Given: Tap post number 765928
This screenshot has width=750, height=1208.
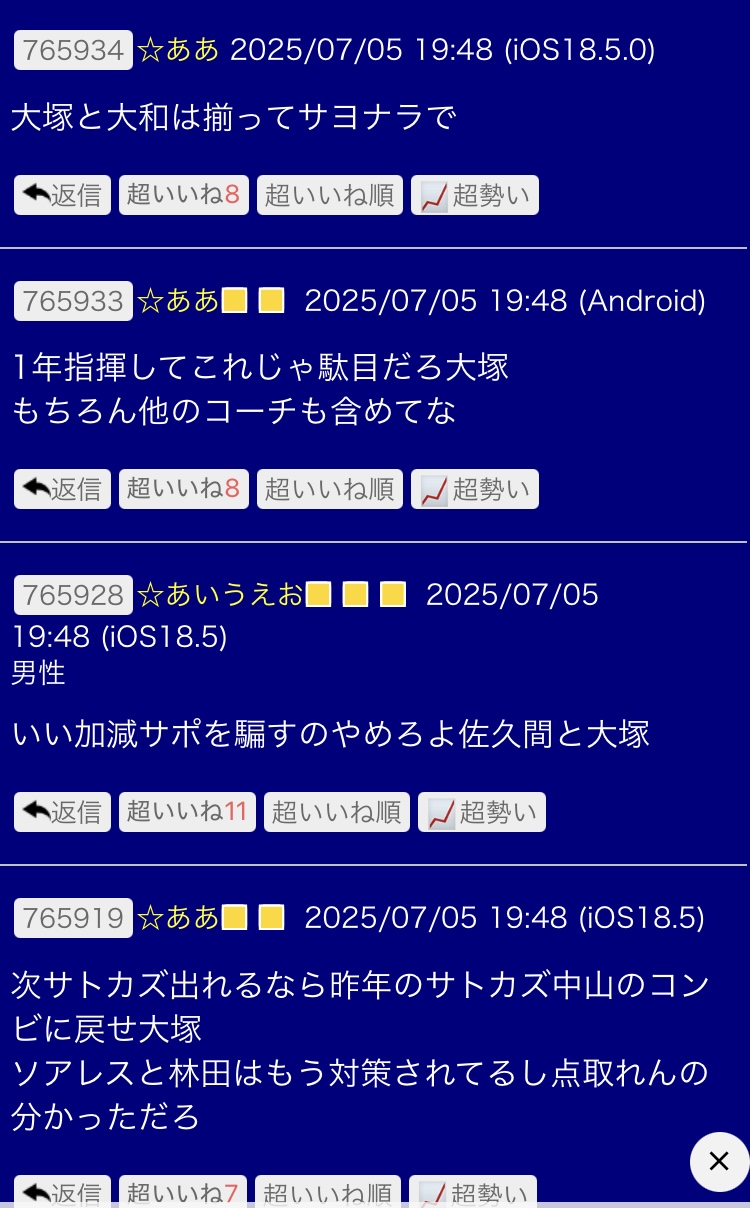Looking at the screenshot, I should point(73,595).
